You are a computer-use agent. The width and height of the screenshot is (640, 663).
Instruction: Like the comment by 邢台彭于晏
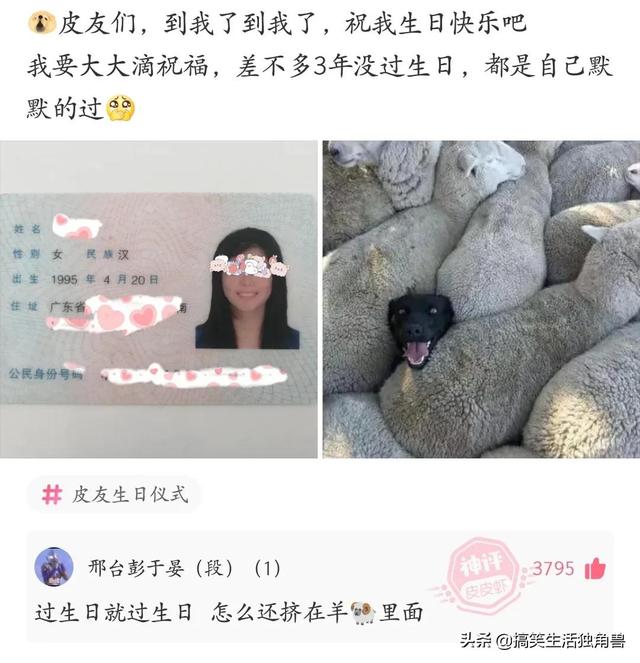595,569
